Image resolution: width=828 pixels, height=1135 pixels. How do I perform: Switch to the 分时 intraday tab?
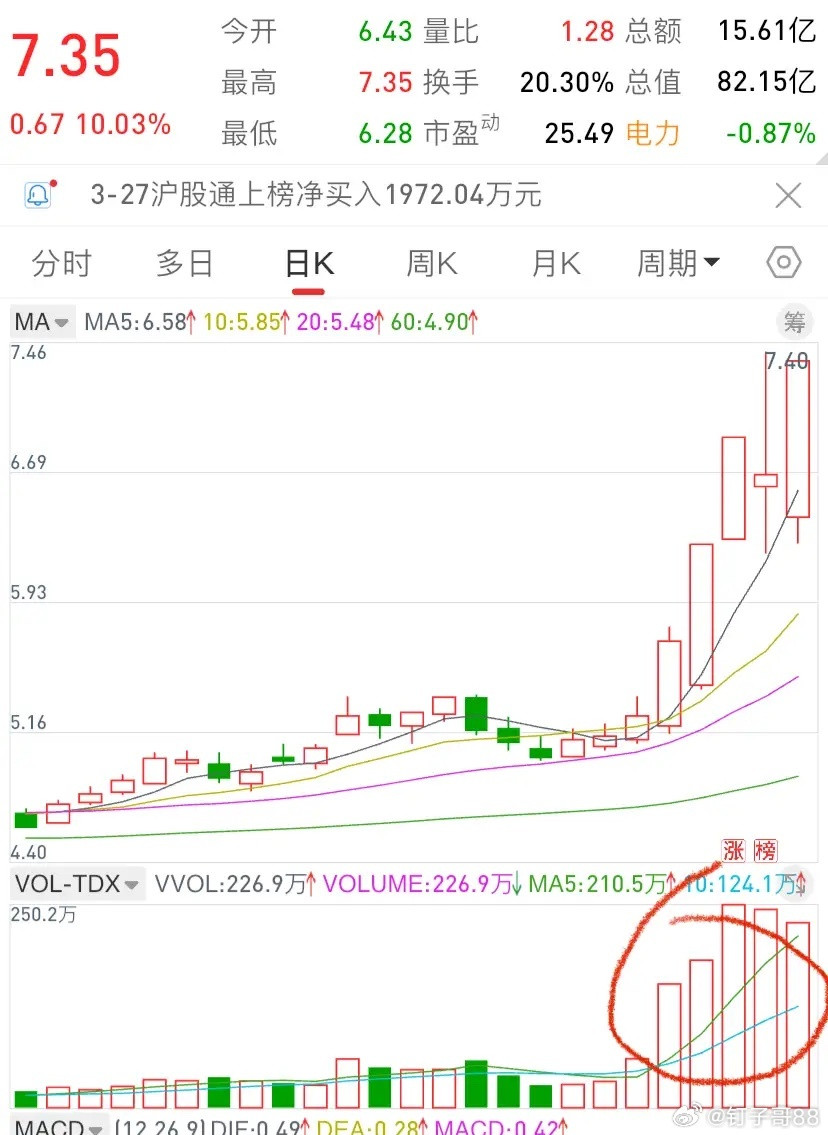click(x=62, y=262)
